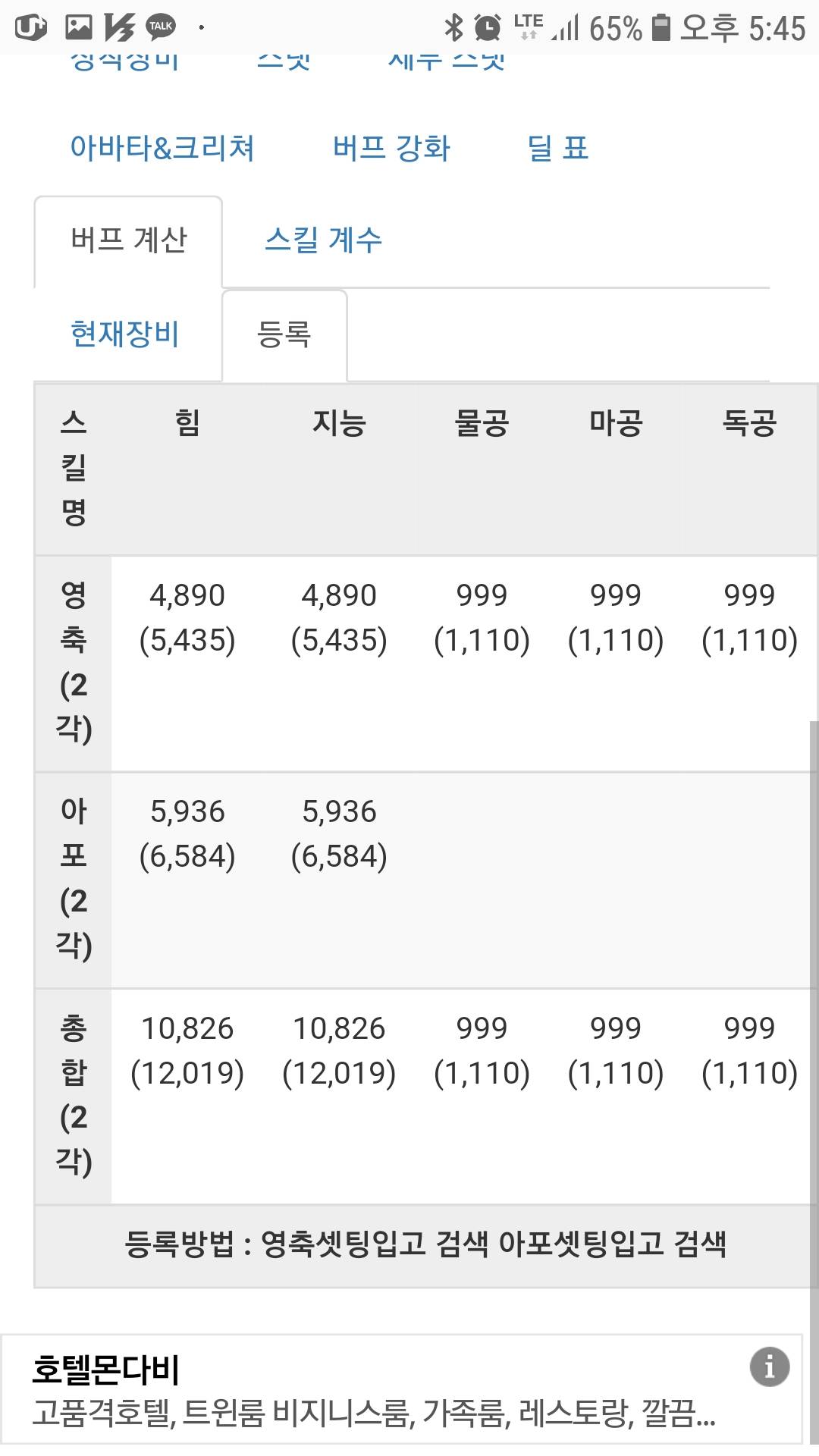This screenshot has height=1456, width=819.
Task: Select the 버프 계산 tab
Action: click(x=128, y=241)
